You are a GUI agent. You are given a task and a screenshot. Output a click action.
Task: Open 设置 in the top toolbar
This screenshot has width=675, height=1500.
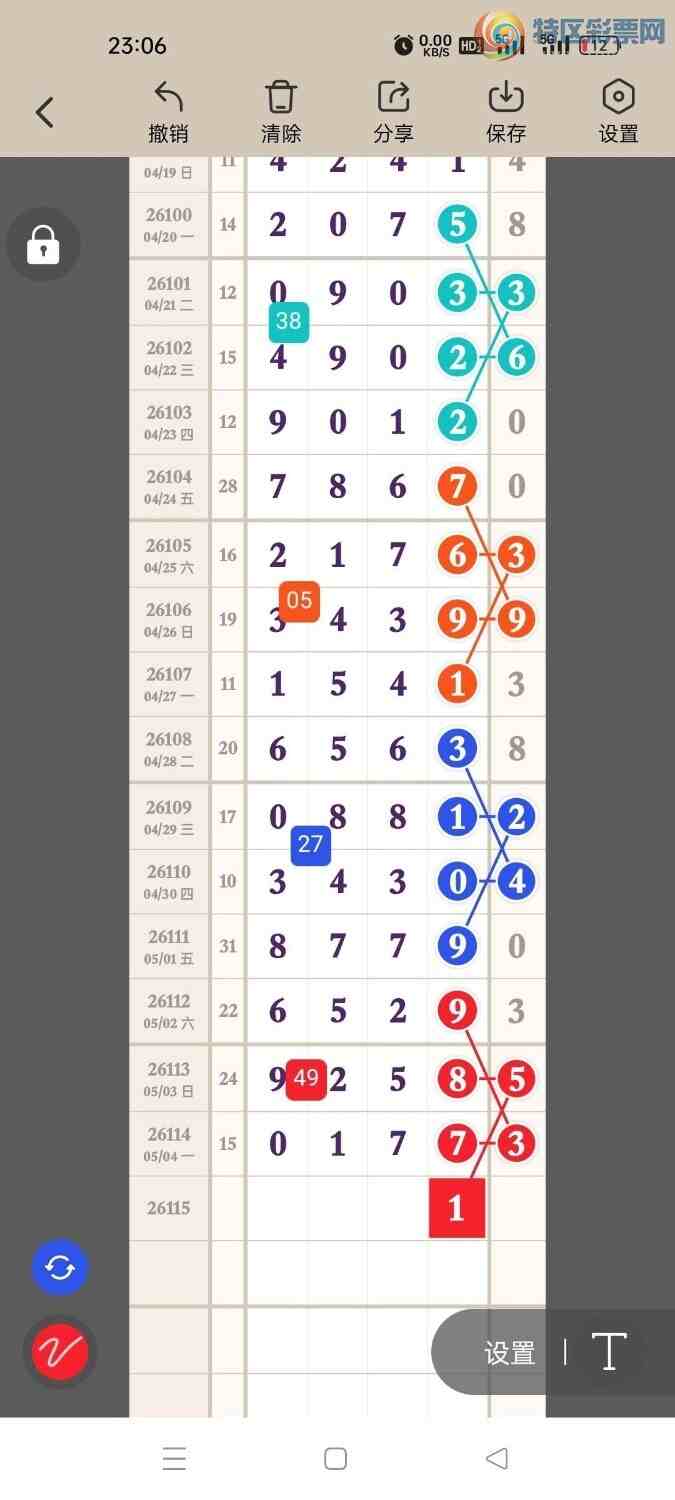pos(618,112)
